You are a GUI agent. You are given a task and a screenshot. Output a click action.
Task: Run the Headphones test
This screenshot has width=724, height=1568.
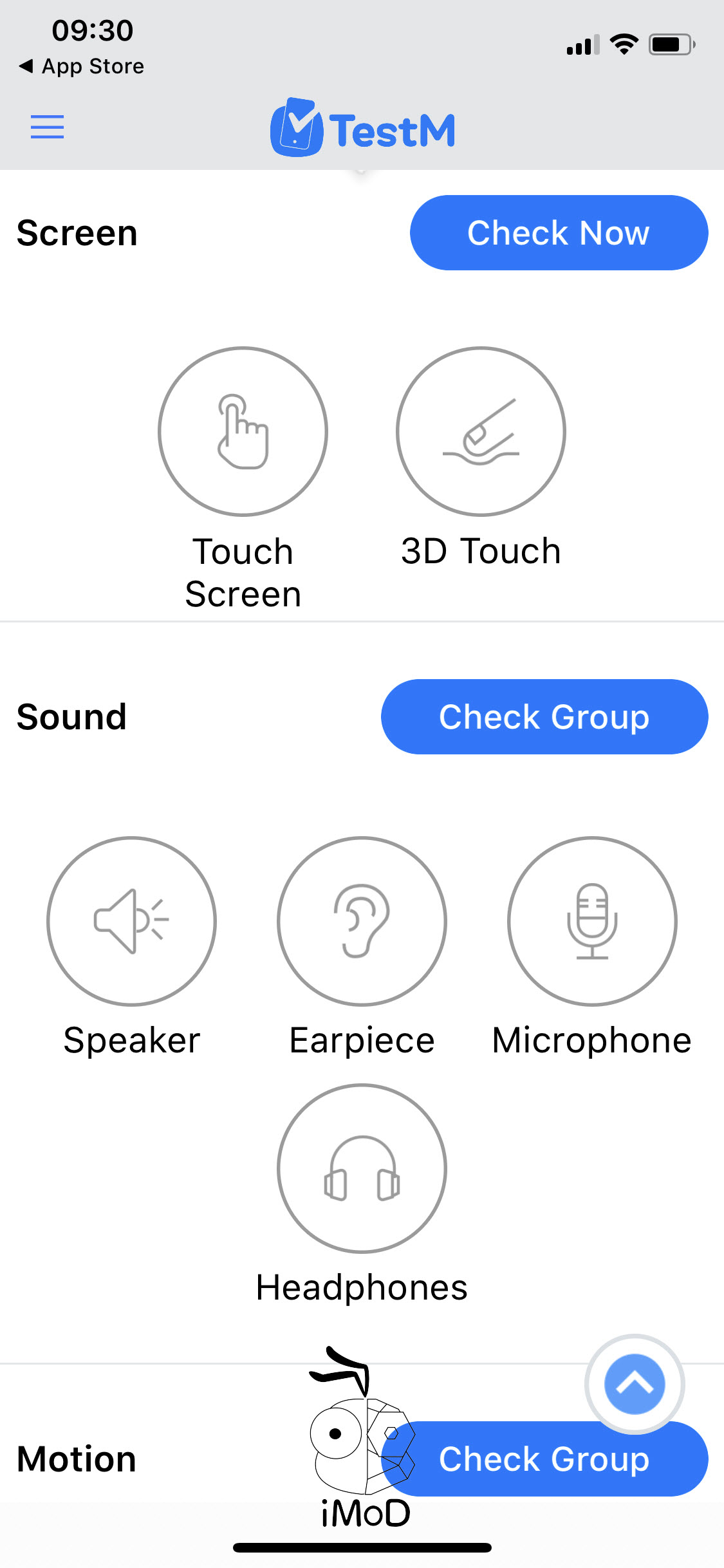(x=361, y=1168)
